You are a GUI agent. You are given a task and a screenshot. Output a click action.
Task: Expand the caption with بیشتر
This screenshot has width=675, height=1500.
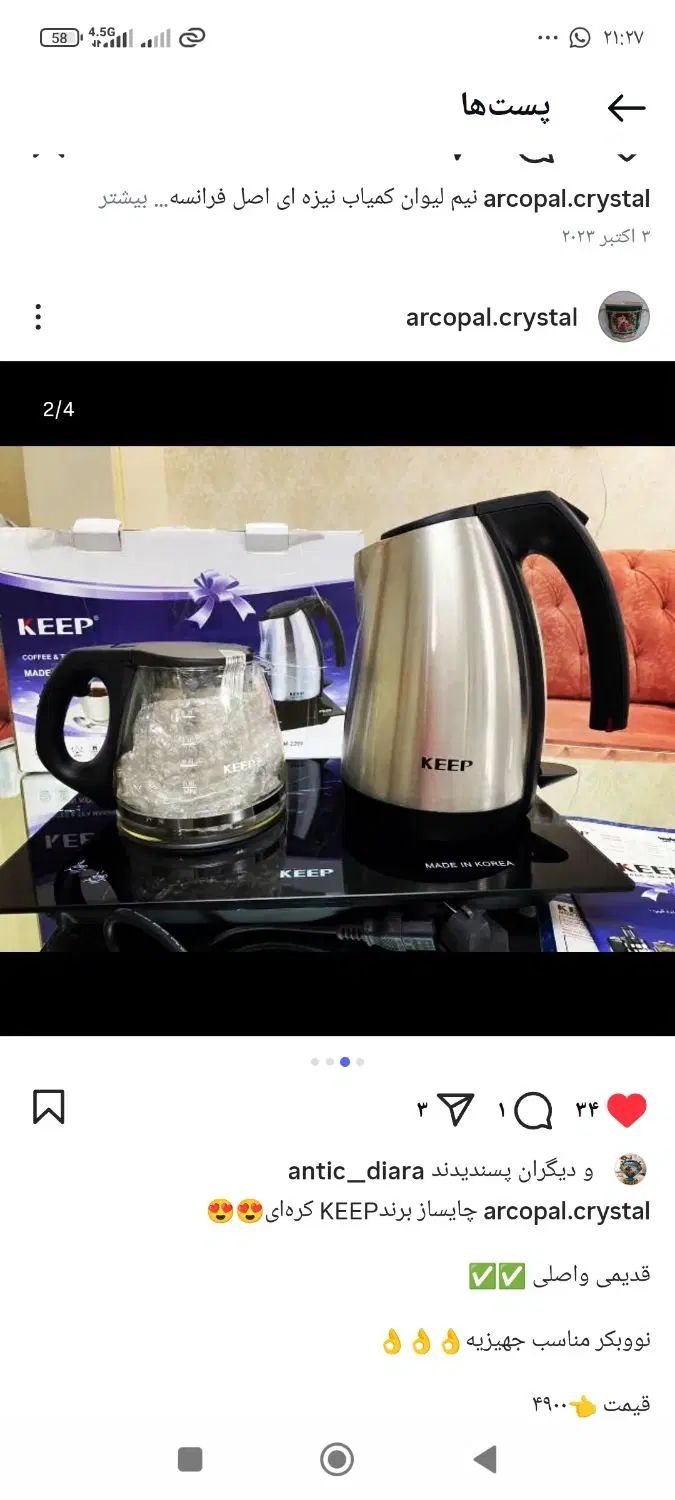tap(123, 199)
